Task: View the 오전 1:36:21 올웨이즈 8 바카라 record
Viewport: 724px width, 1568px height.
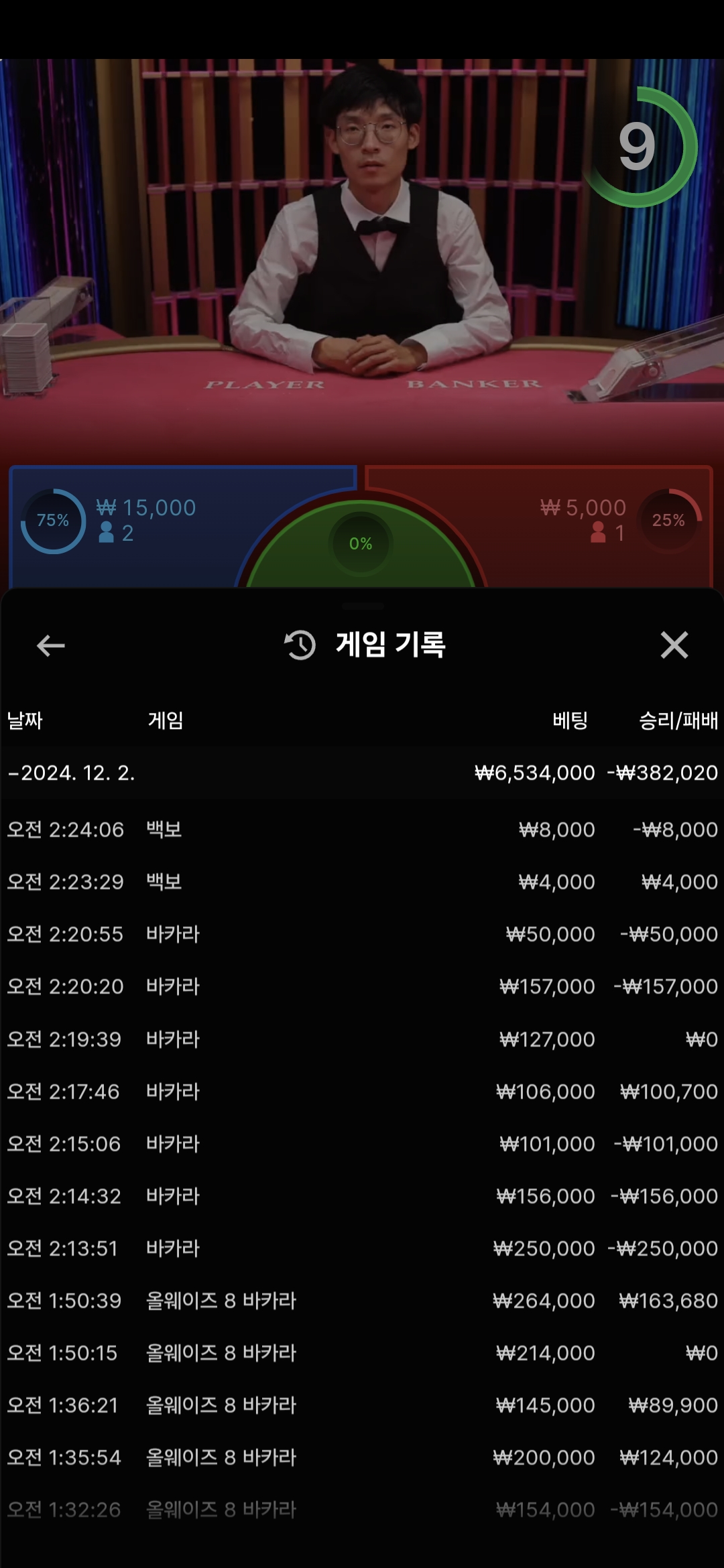Action: tap(362, 1405)
